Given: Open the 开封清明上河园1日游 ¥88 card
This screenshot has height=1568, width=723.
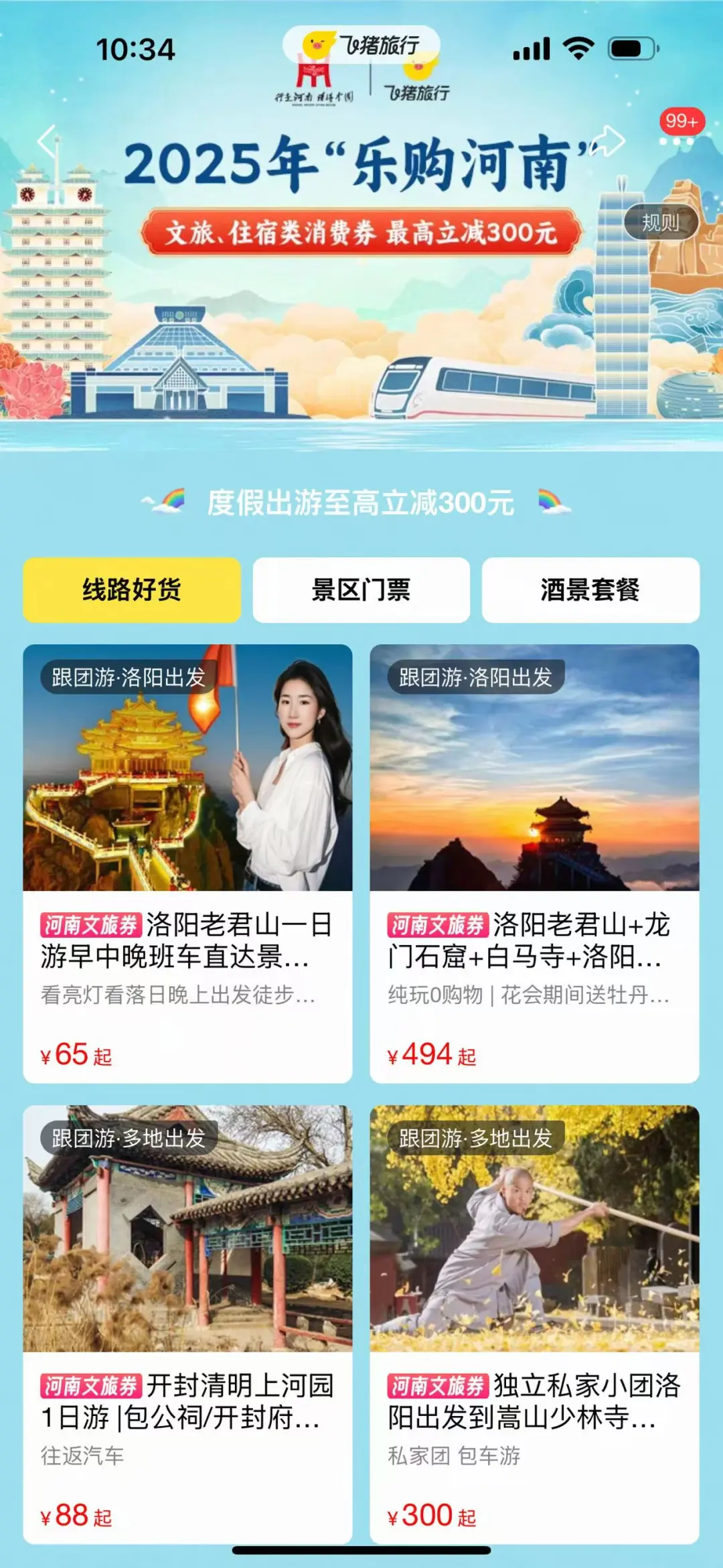Looking at the screenshot, I should [187, 1324].
